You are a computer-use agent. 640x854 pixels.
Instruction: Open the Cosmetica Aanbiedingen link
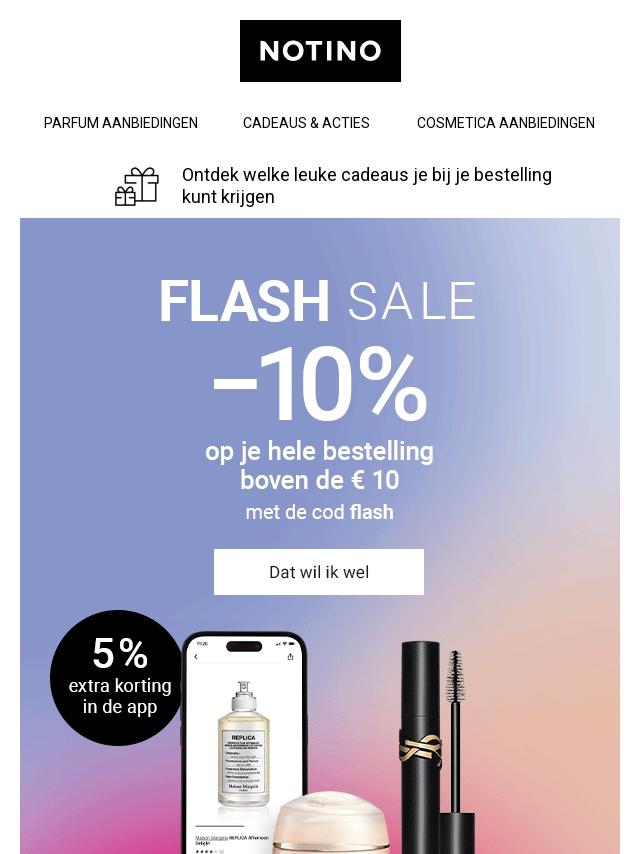click(x=505, y=123)
